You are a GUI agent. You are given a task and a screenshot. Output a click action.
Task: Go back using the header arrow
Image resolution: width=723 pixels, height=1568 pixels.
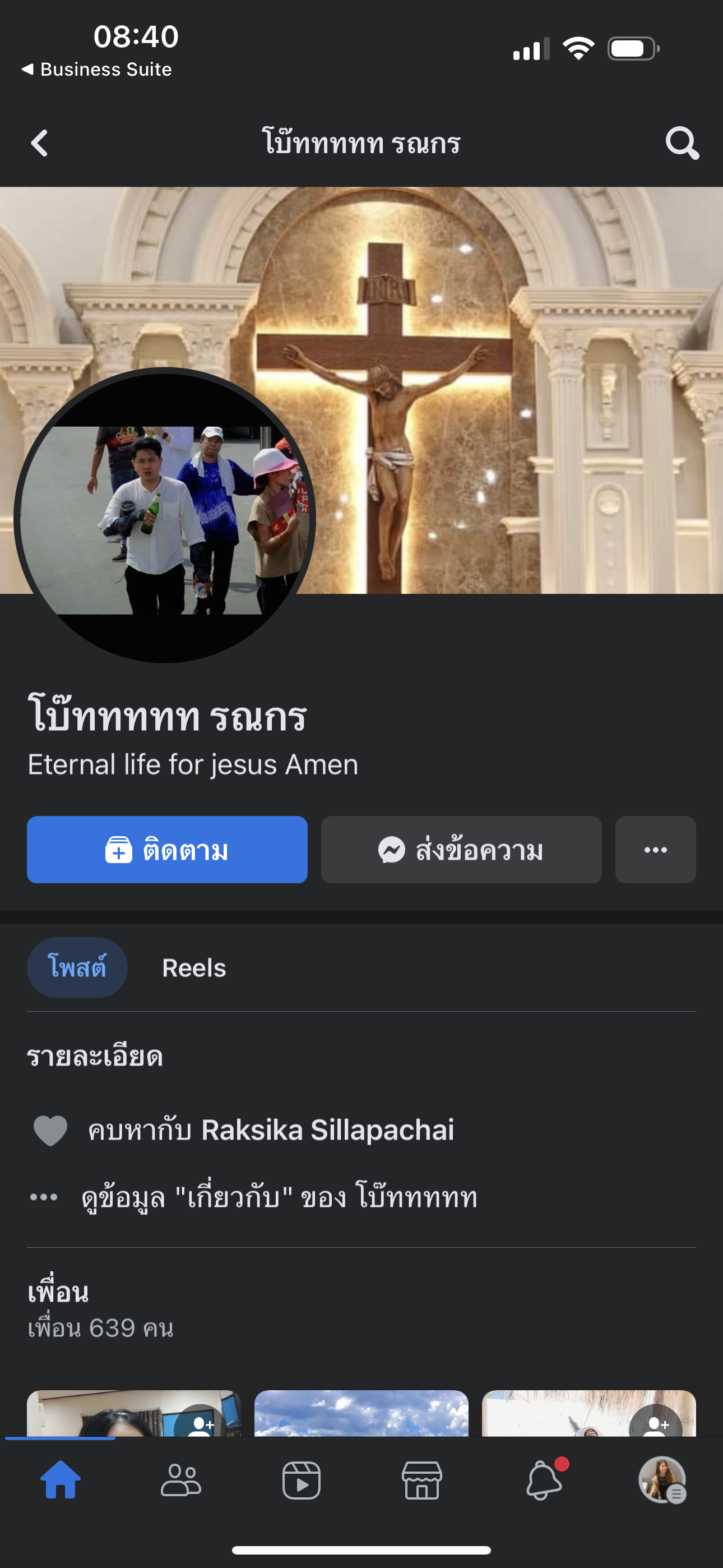tap(40, 144)
